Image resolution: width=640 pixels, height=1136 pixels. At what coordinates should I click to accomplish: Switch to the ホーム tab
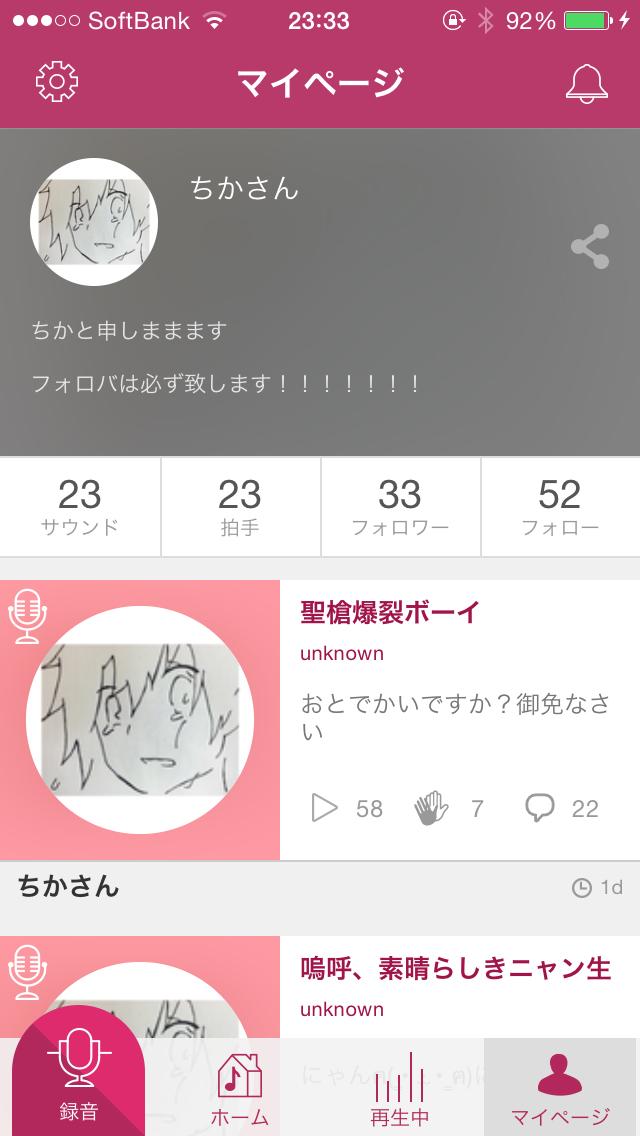pos(240,1088)
